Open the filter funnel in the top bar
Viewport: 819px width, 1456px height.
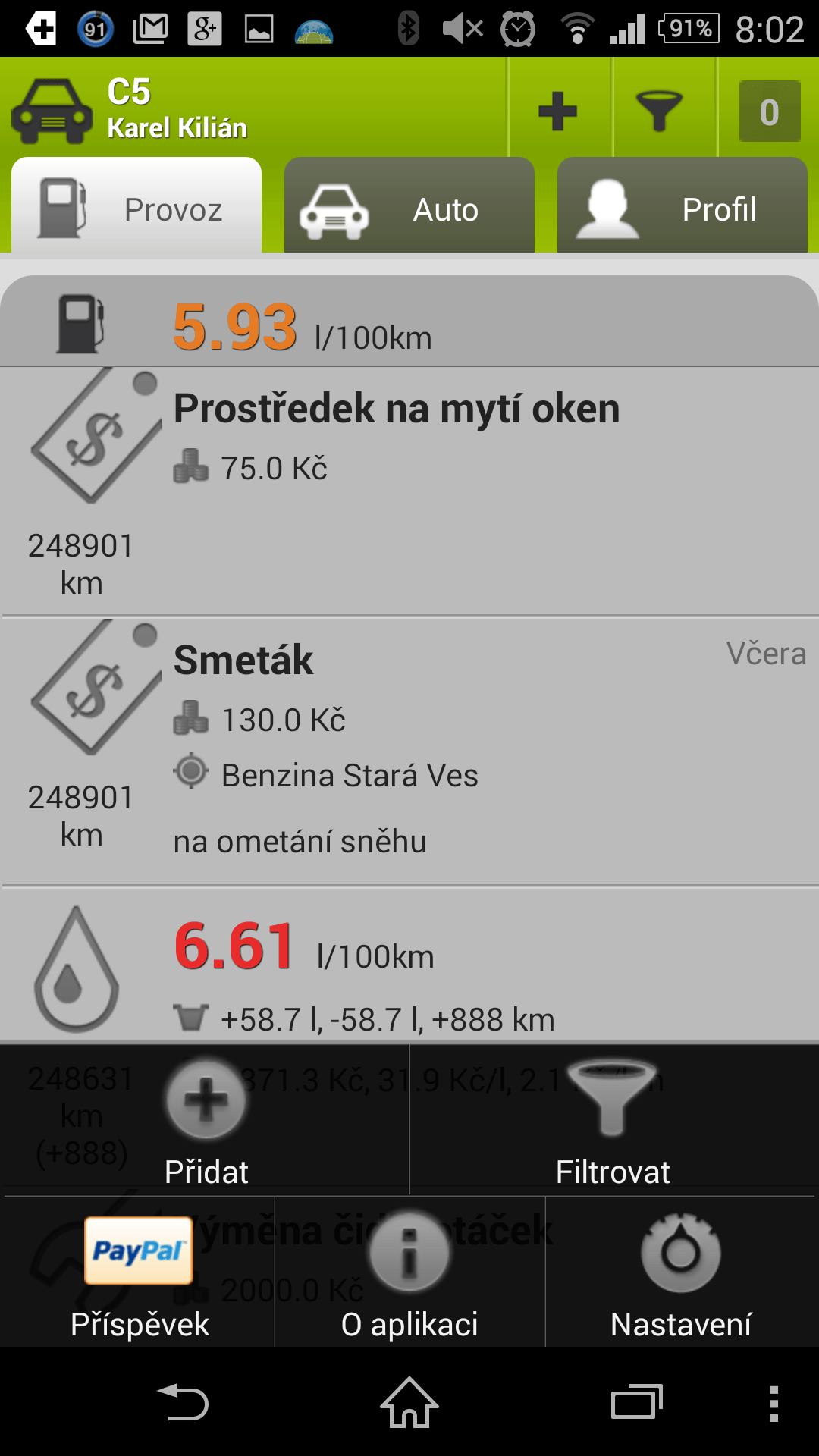coord(659,111)
